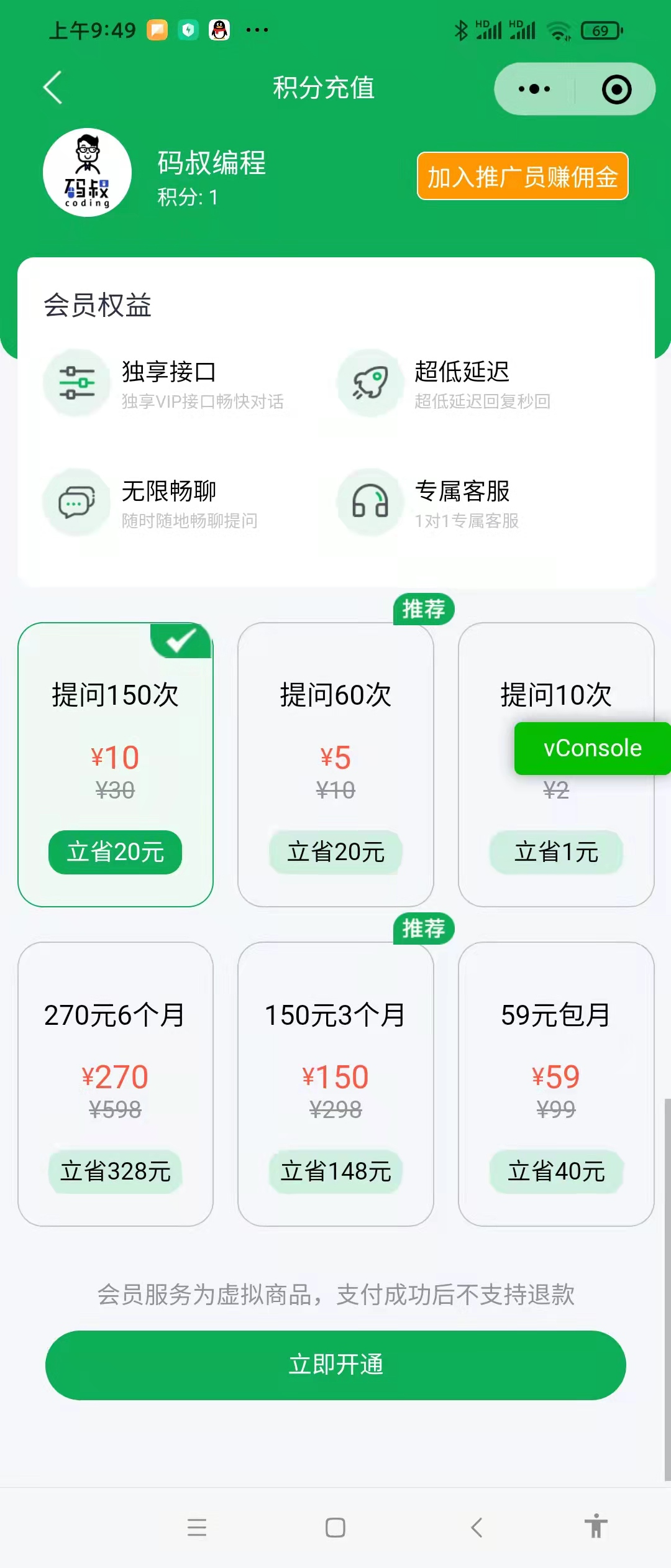This screenshot has height=1568, width=671.
Task: Go to the home screen via system button
Action: 335,1527
